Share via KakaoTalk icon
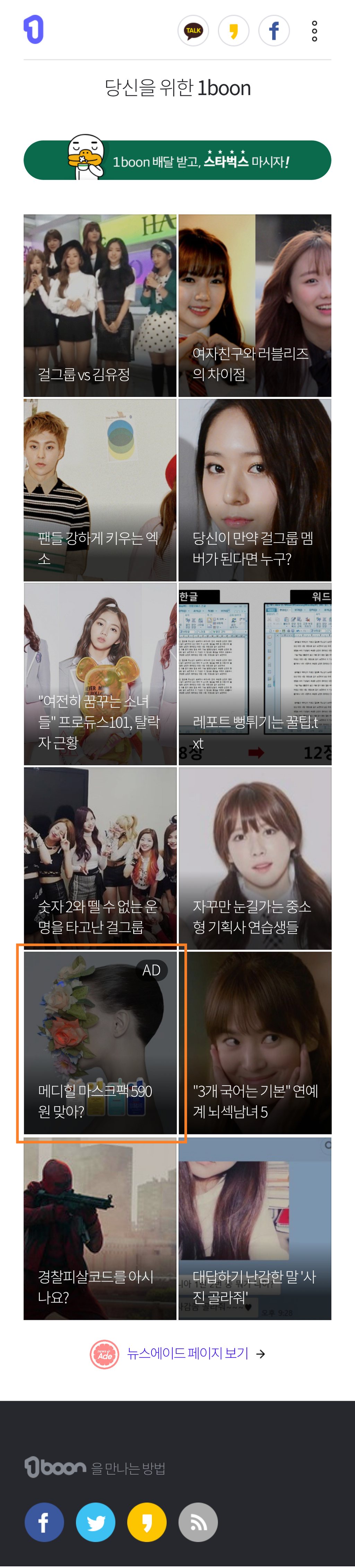This screenshot has width=355, height=1568. (193, 31)
